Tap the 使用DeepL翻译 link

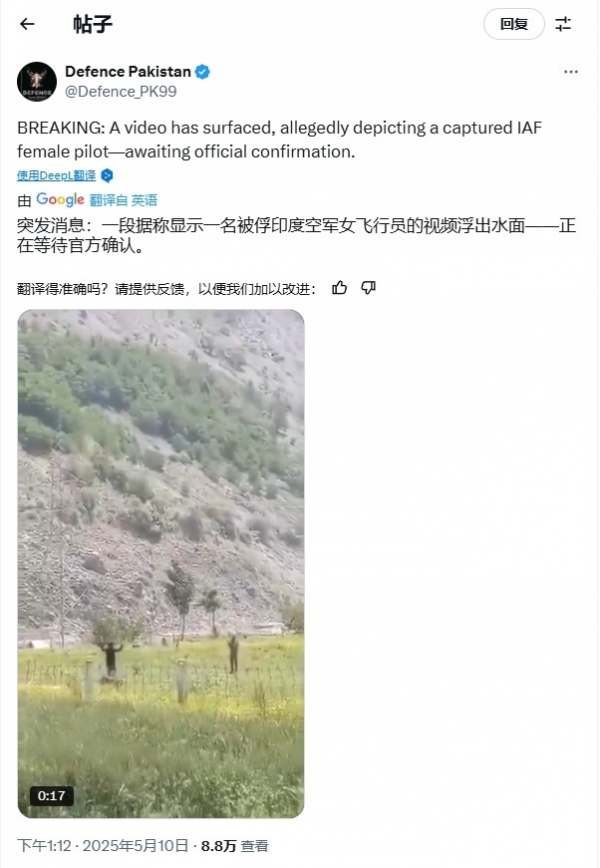click(55, 175)
